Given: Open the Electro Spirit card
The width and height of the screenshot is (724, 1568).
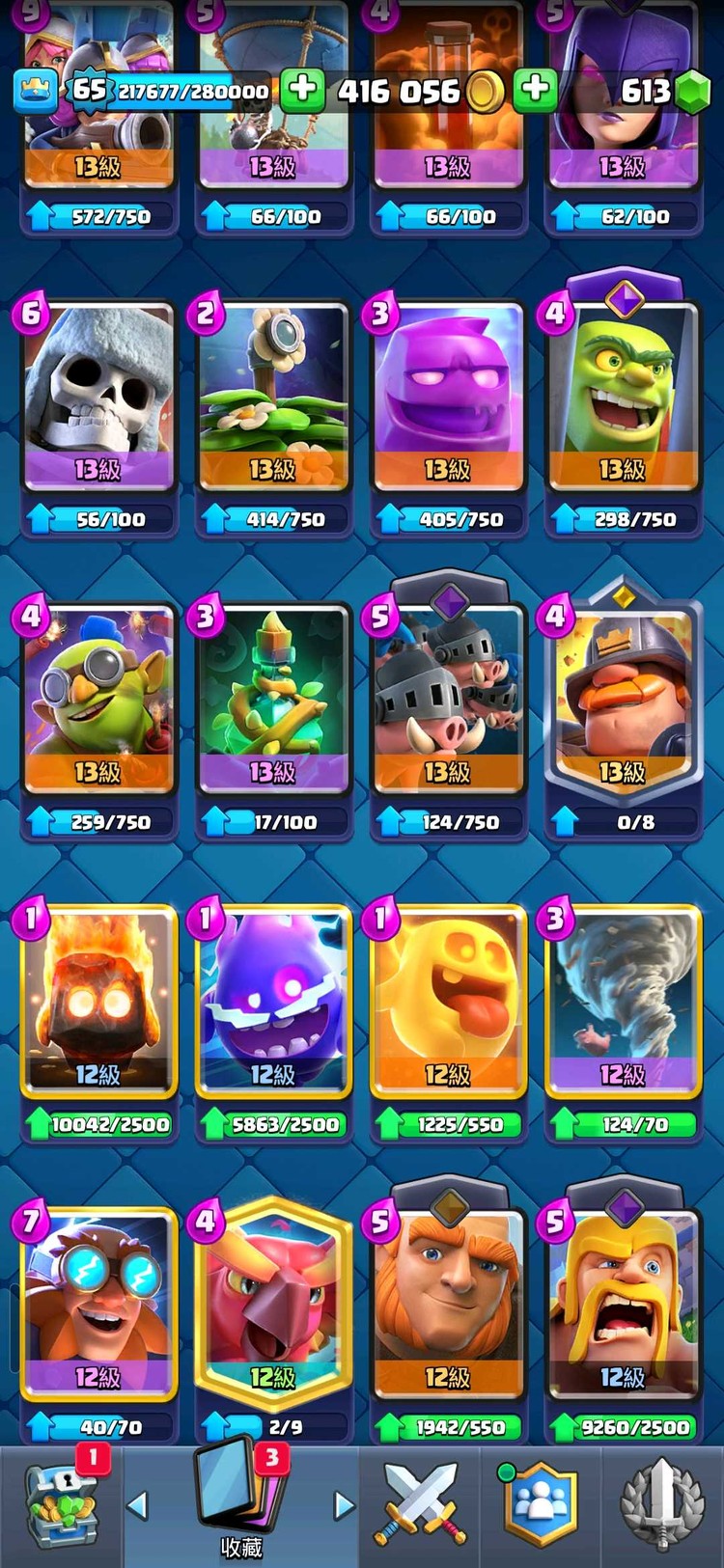Looking at the screenshot, I should point(273,1005).
